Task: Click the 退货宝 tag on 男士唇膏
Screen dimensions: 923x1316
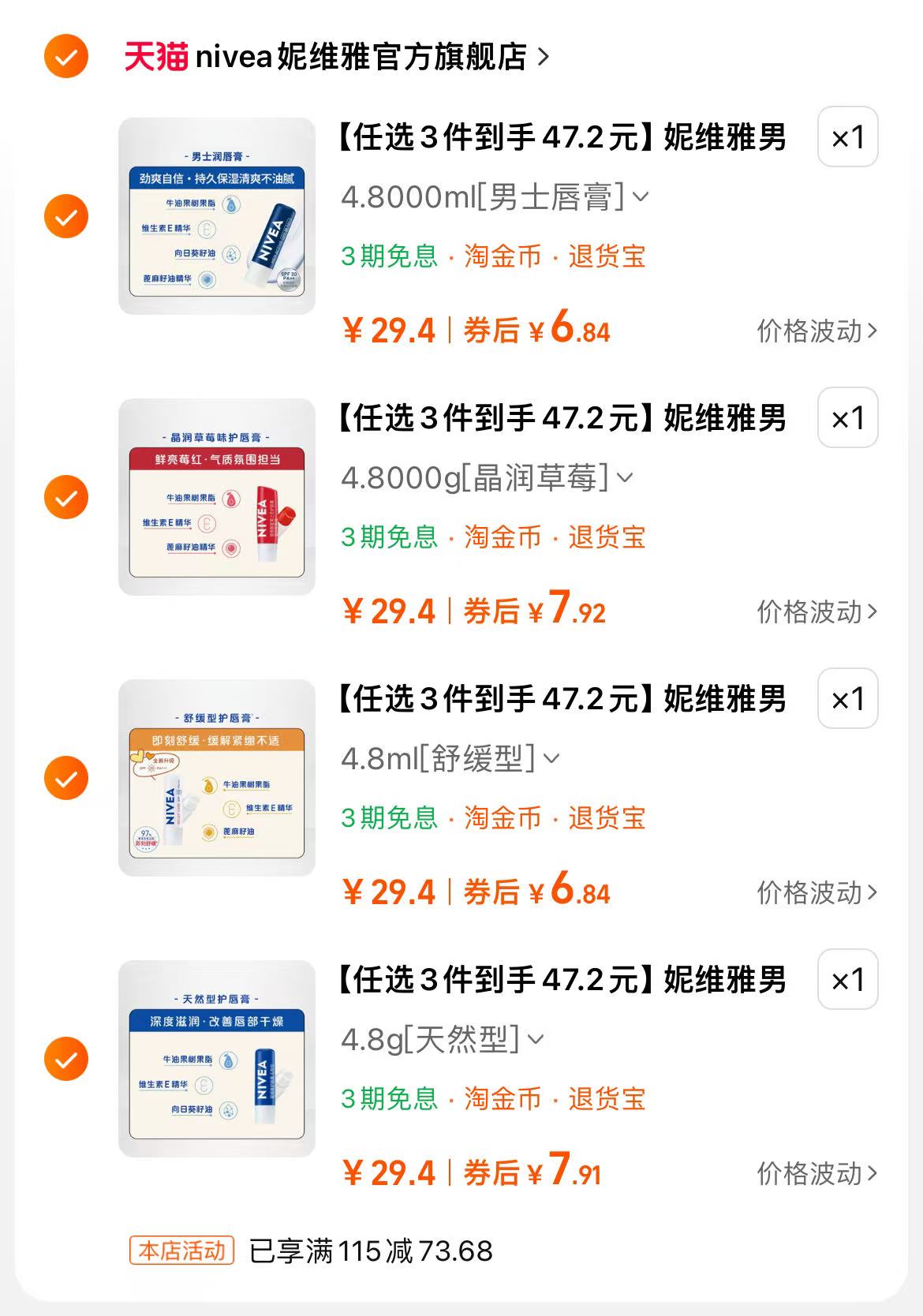Action: [x=603, y=257]
